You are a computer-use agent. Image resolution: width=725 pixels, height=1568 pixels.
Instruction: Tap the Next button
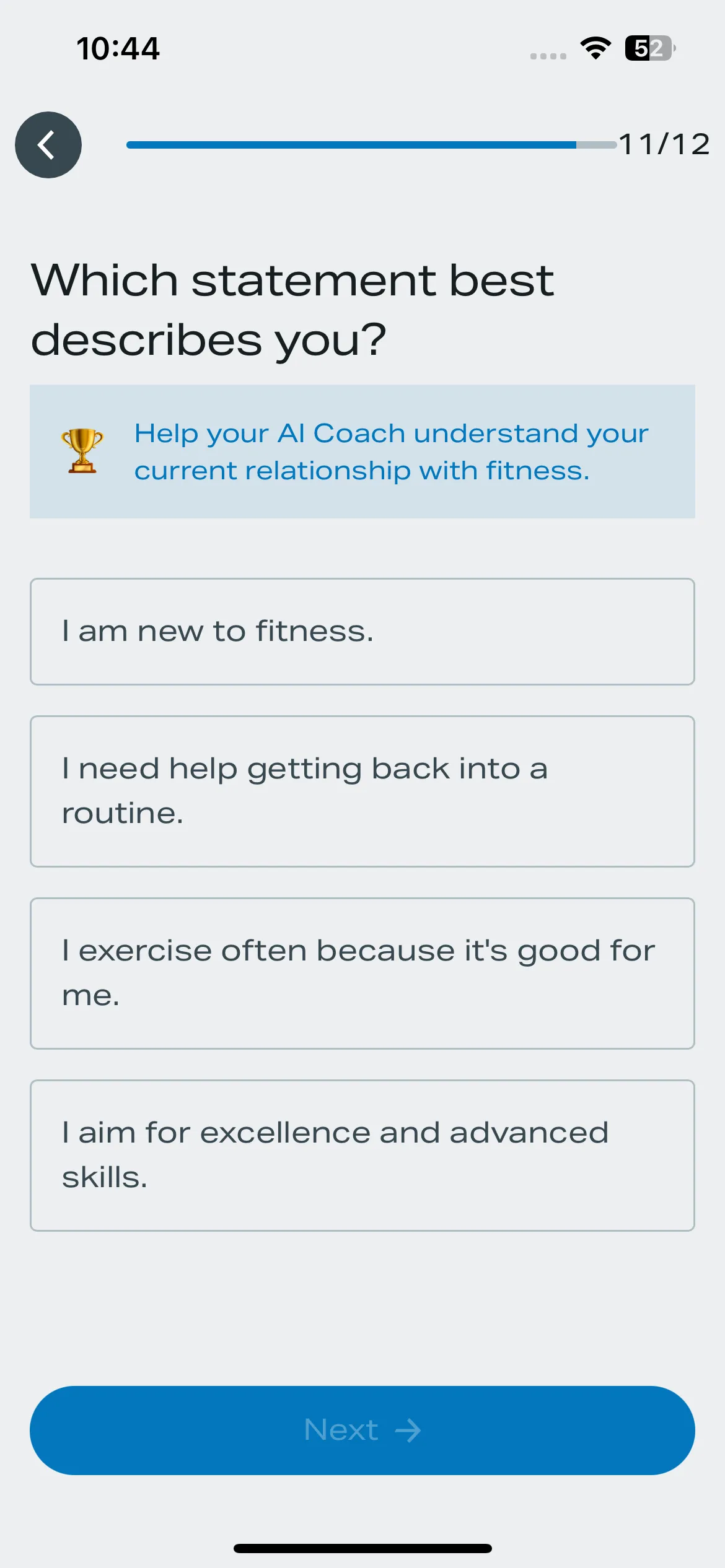362,1431
